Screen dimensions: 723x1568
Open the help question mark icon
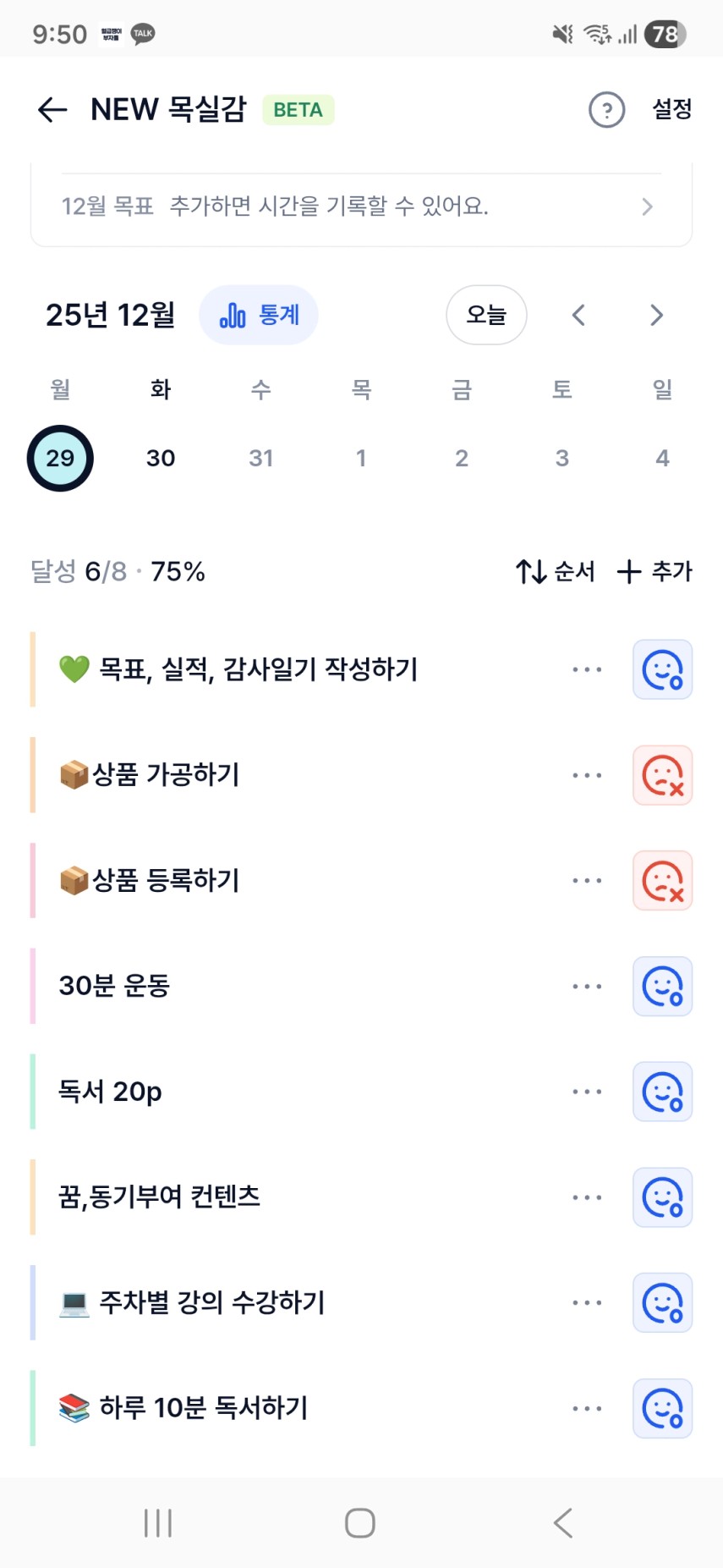click(606, 110)
